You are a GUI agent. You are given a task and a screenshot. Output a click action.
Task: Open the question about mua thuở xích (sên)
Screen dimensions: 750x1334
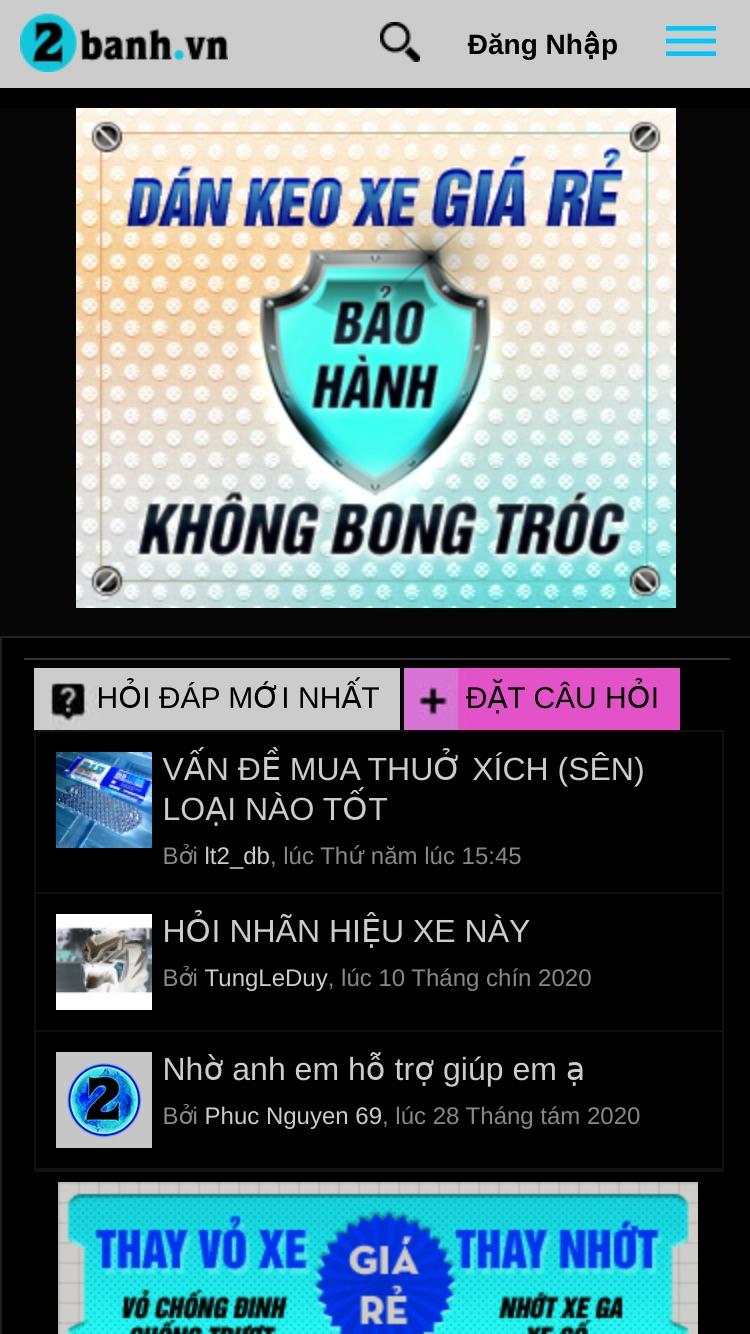pos(404,789)
